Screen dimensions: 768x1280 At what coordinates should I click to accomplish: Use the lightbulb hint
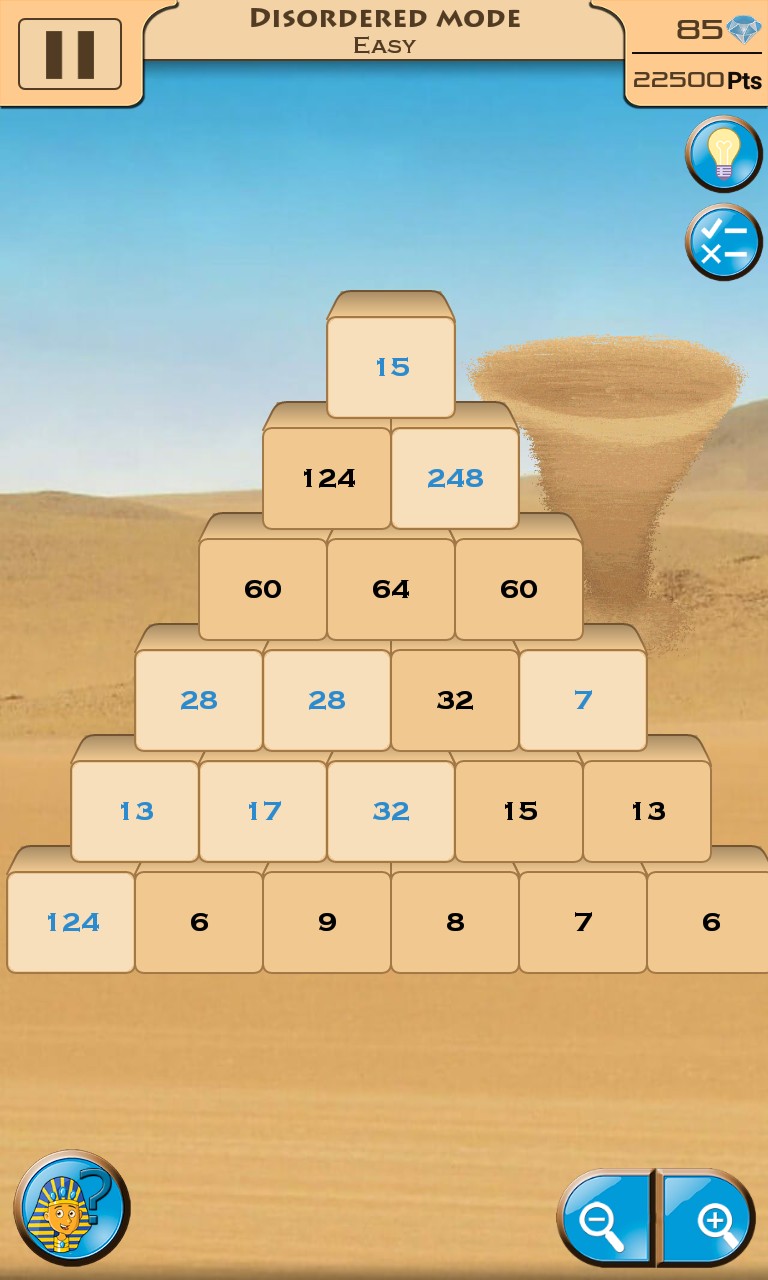723,154
